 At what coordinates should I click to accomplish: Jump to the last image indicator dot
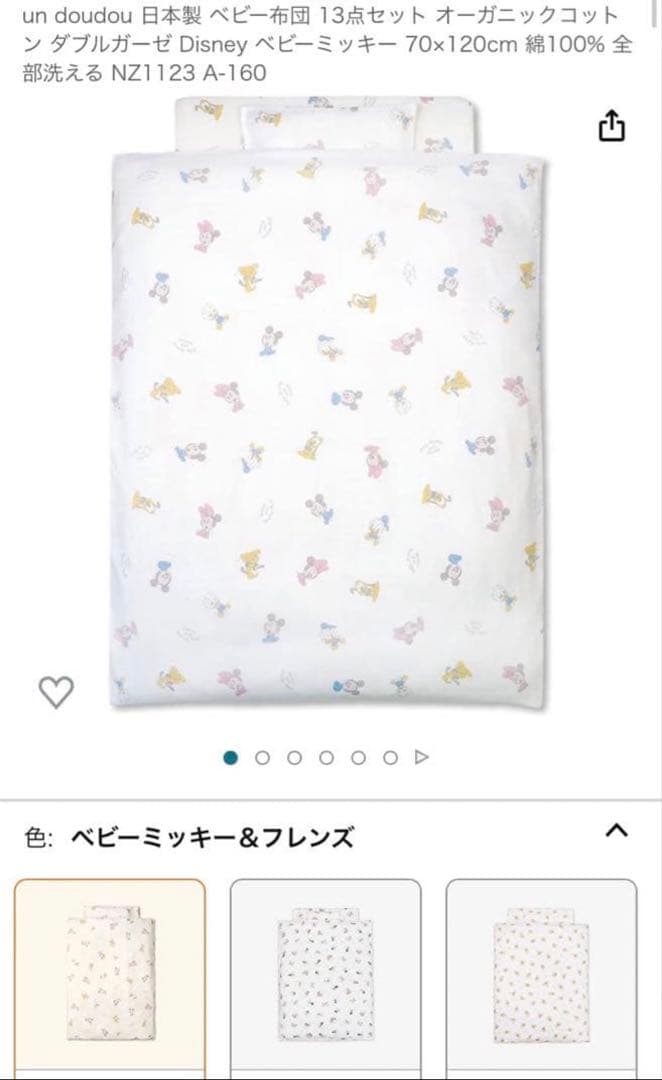point(391,758)
